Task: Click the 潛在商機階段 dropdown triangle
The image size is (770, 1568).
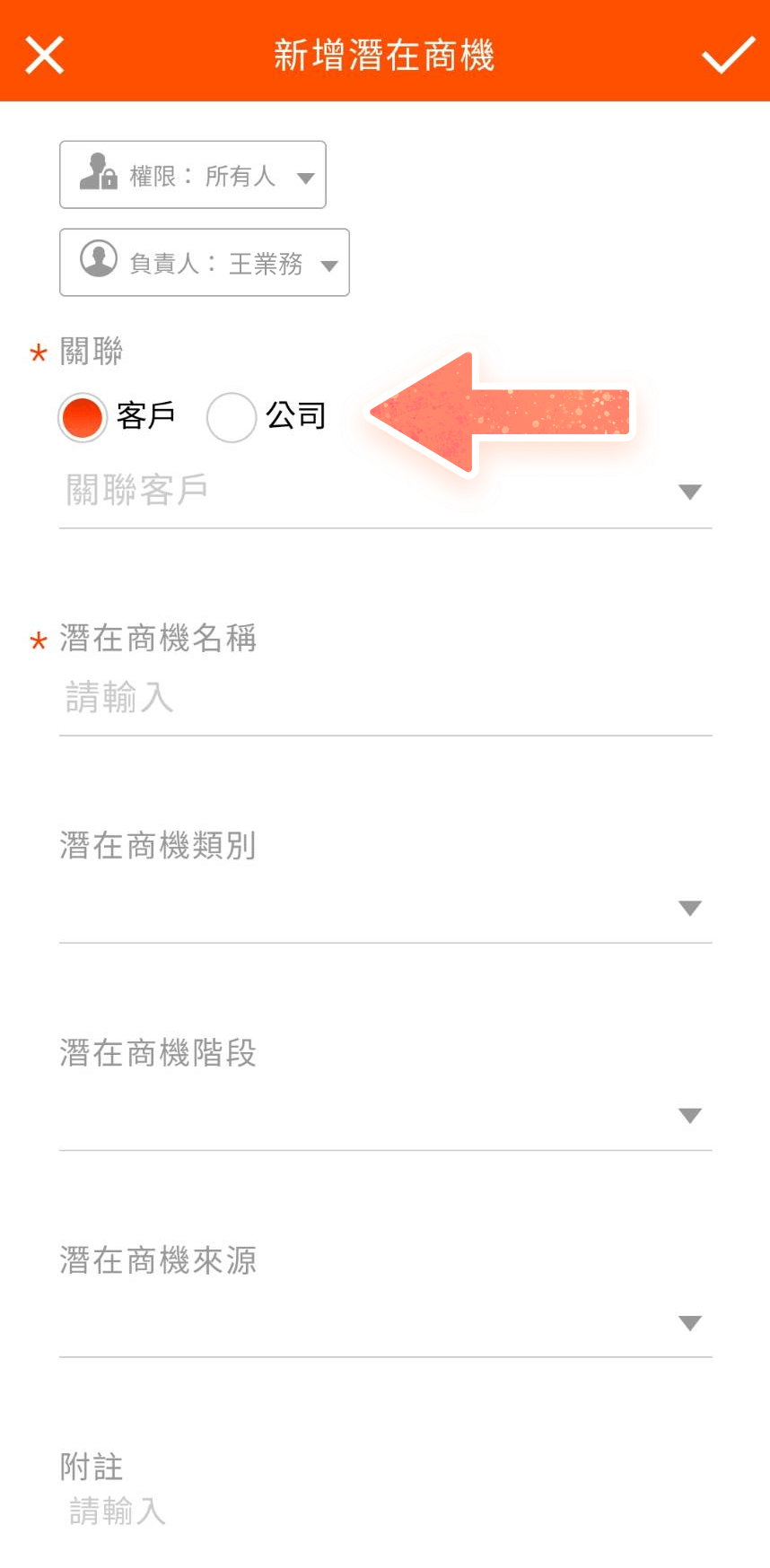Action: pos(690,1116)
